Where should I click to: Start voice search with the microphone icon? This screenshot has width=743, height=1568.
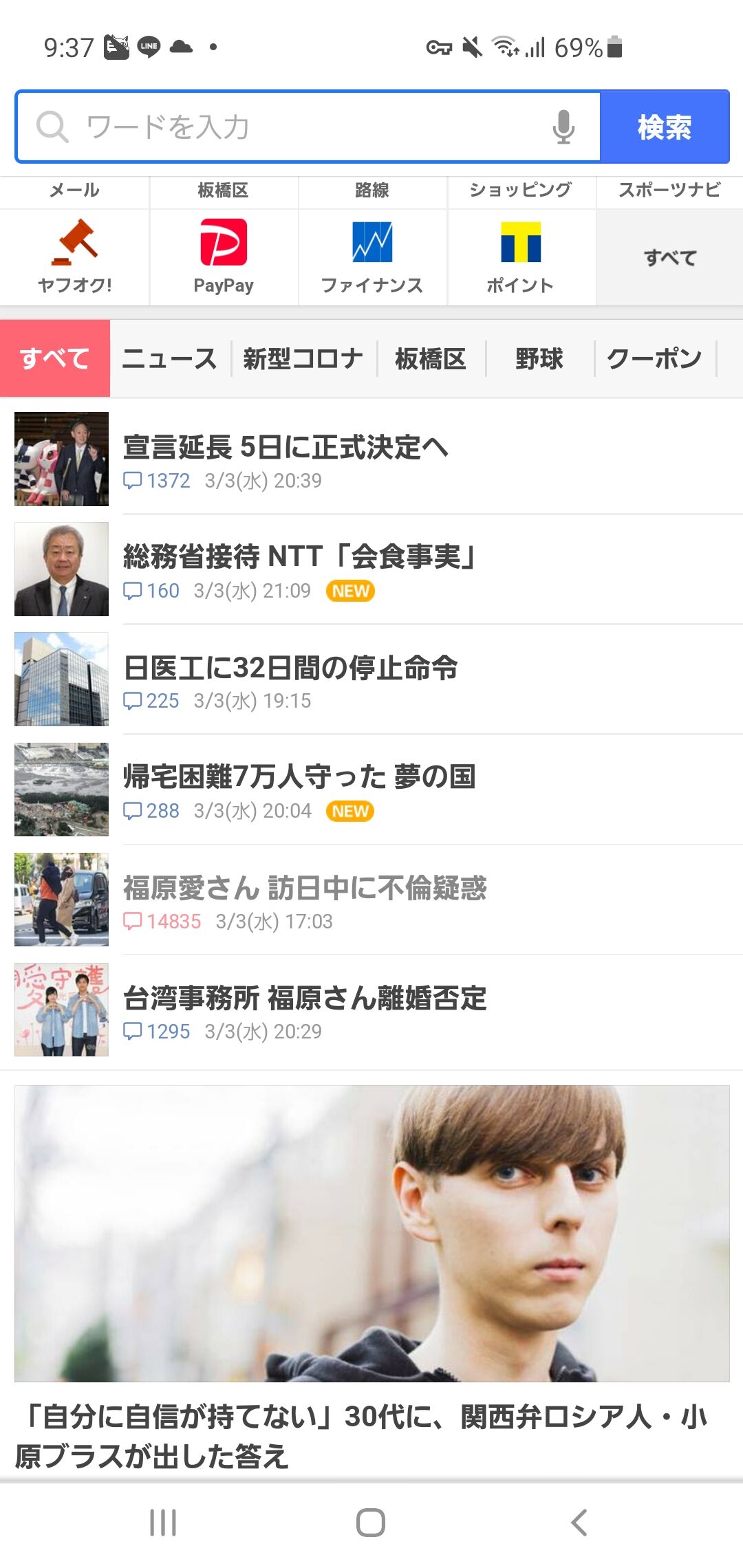(563, 127)
